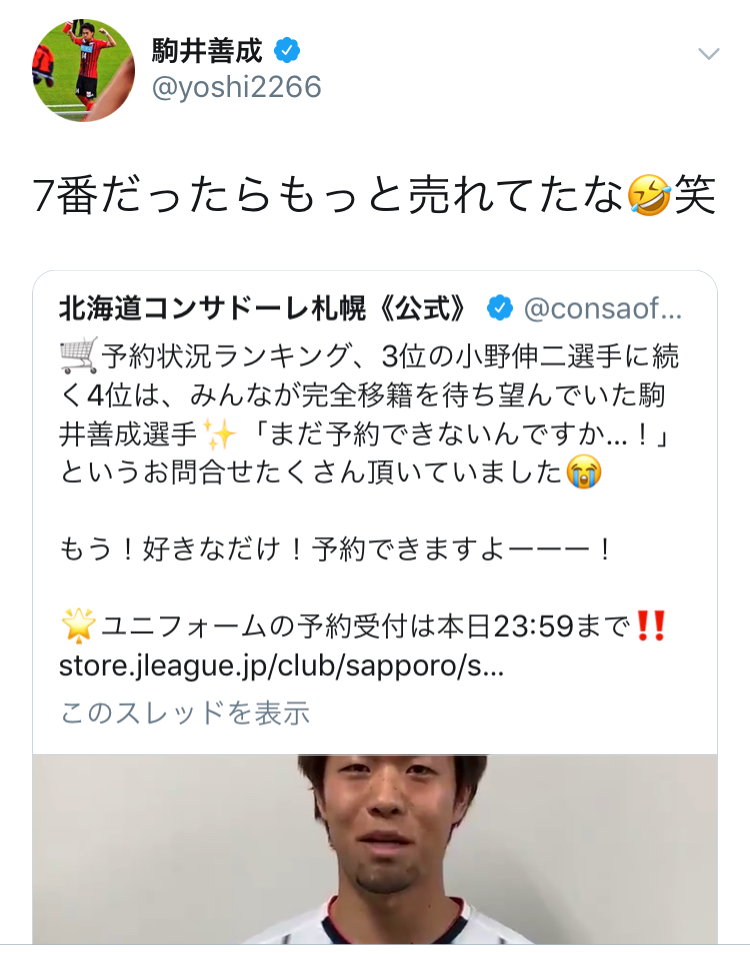Play the video in the quoted tweet
750x954 pixels.
(x=374, y=850)
